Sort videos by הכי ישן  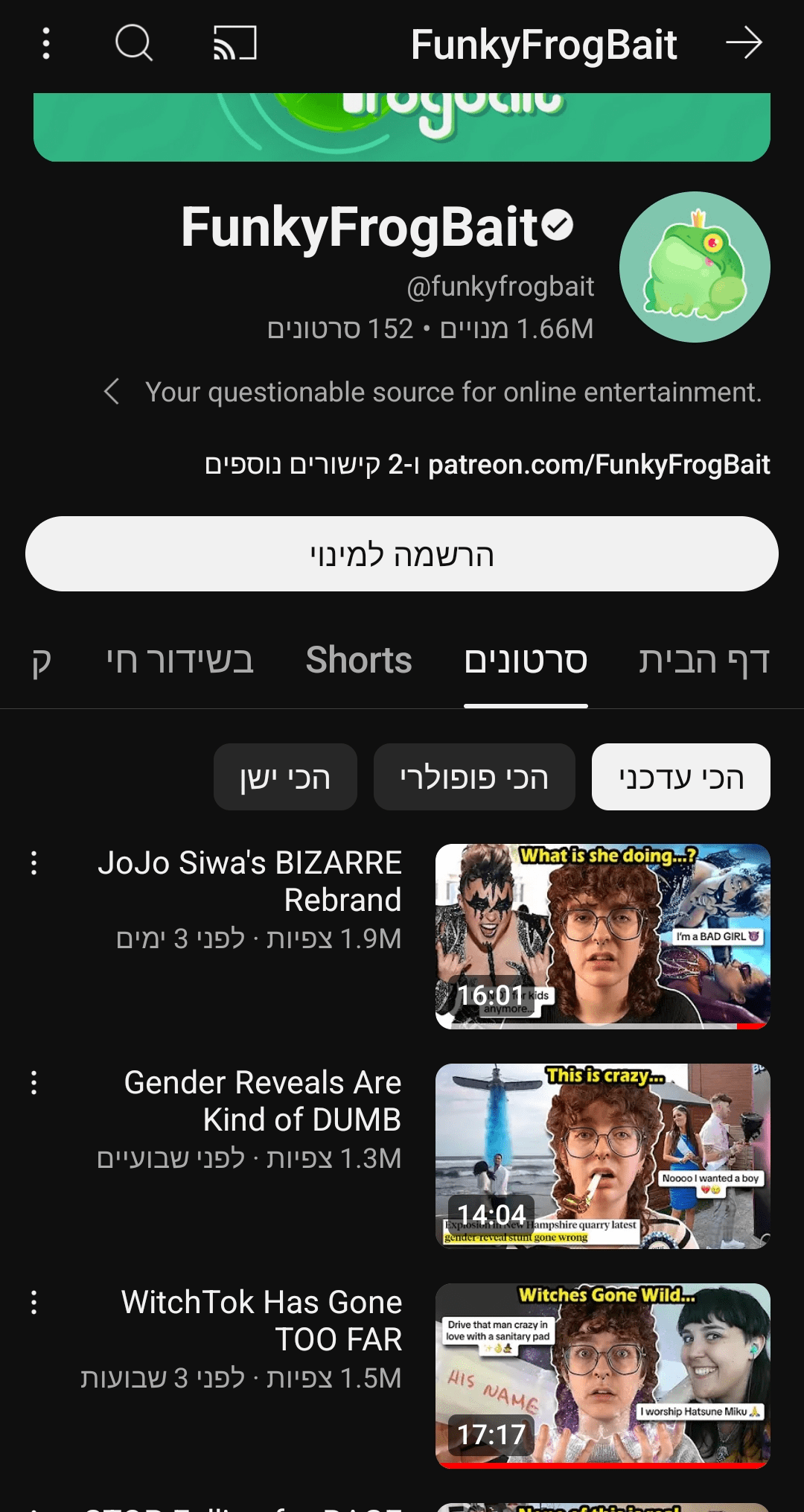click(x=285, y=777)
